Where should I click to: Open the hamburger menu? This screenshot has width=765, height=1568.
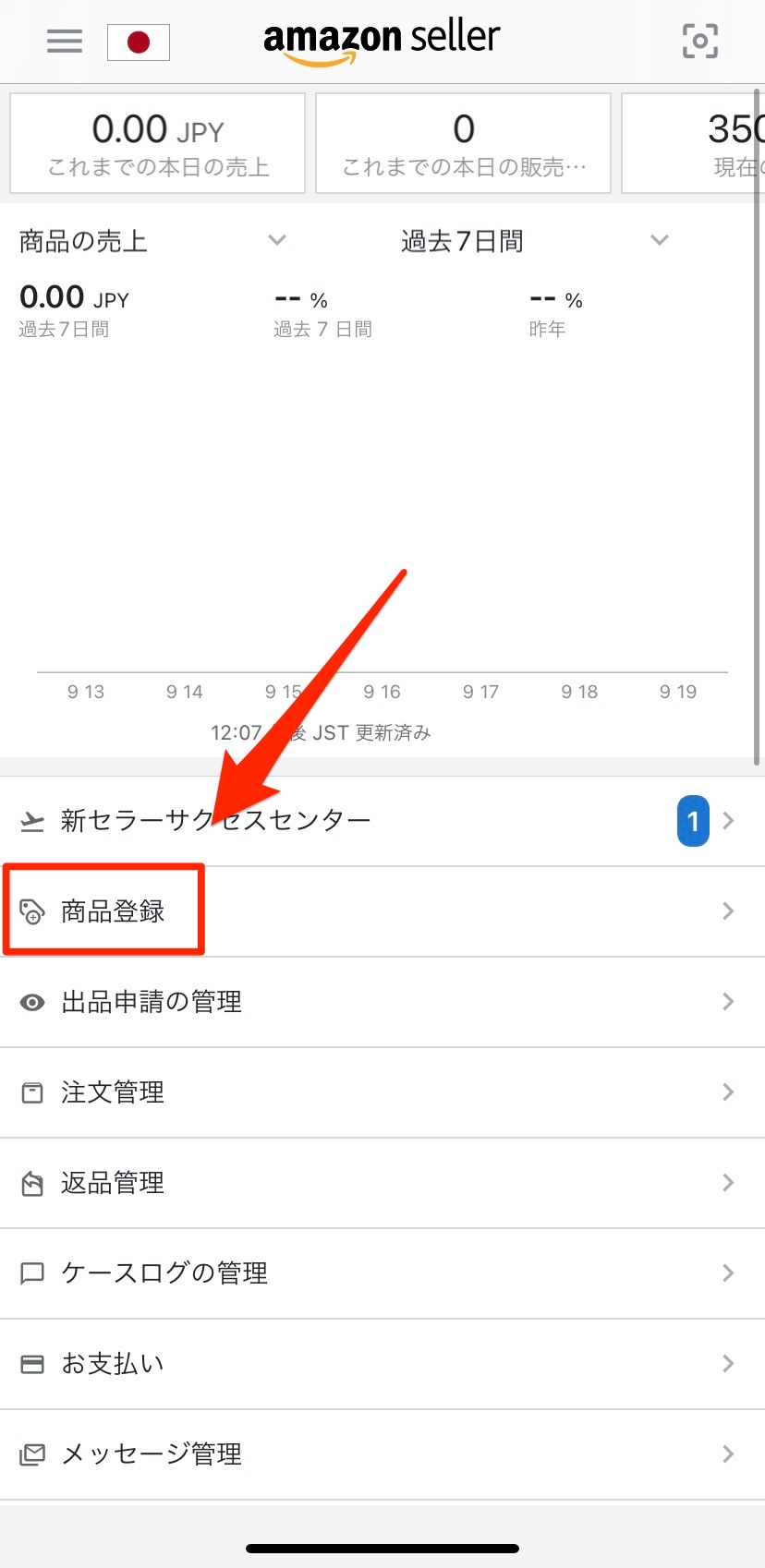(65, 42)
